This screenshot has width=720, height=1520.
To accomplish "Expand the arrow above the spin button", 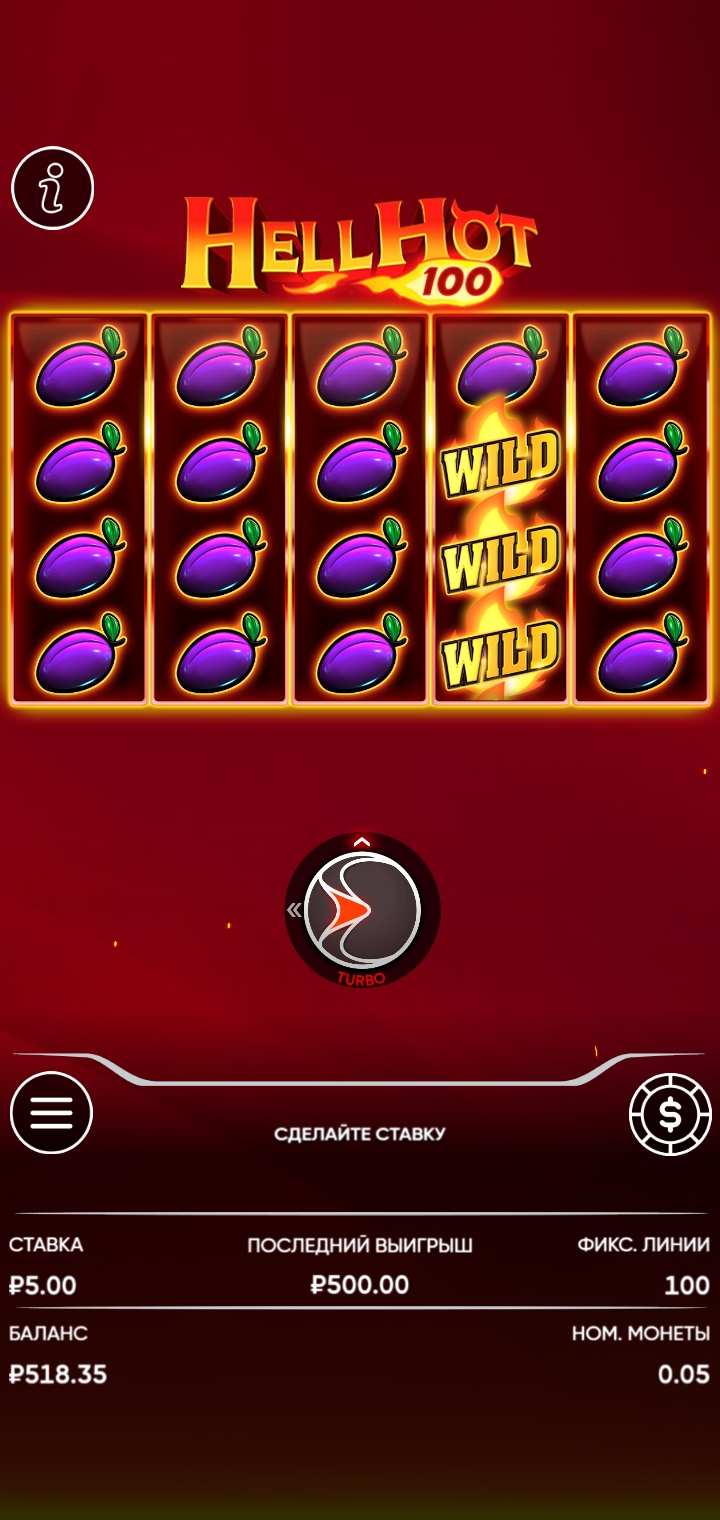I will click(362, 842).
